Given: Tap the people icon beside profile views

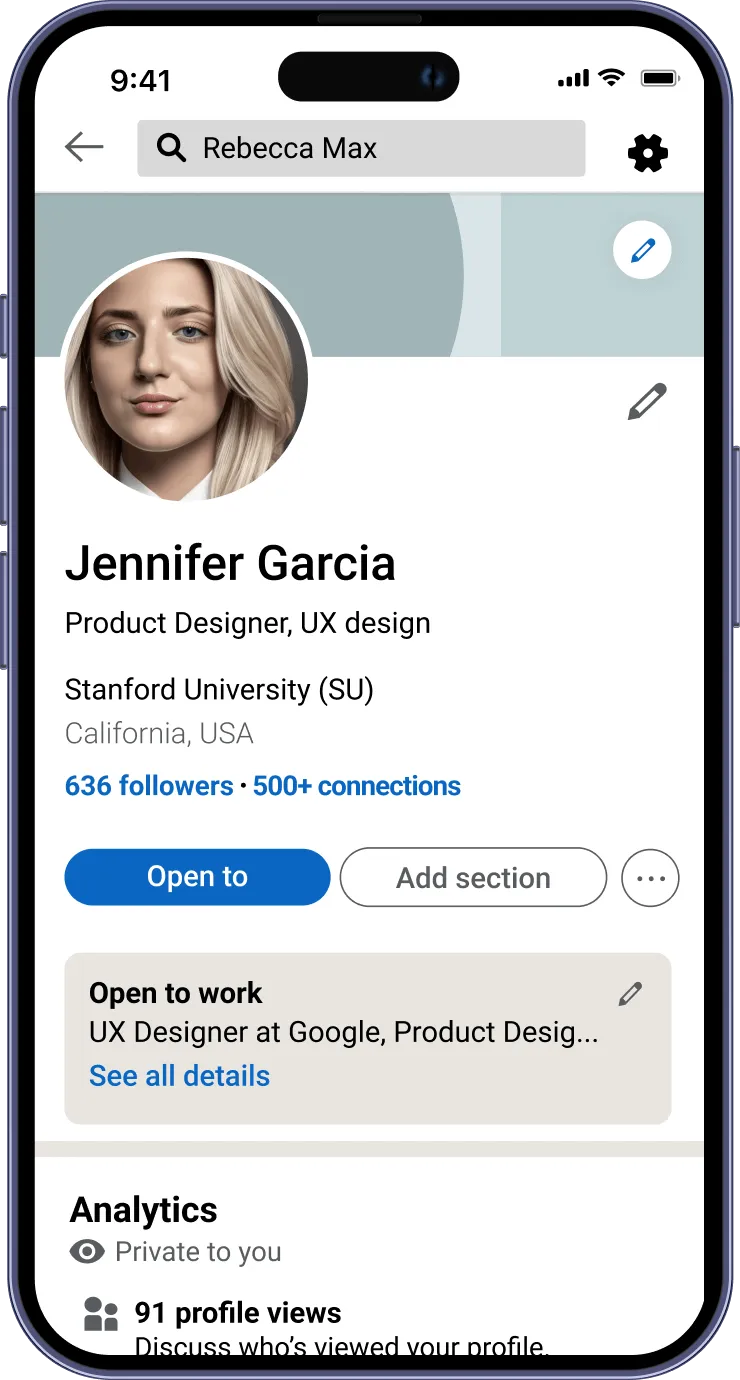Looking at the screenshot, I should (x=99, y=1313).
